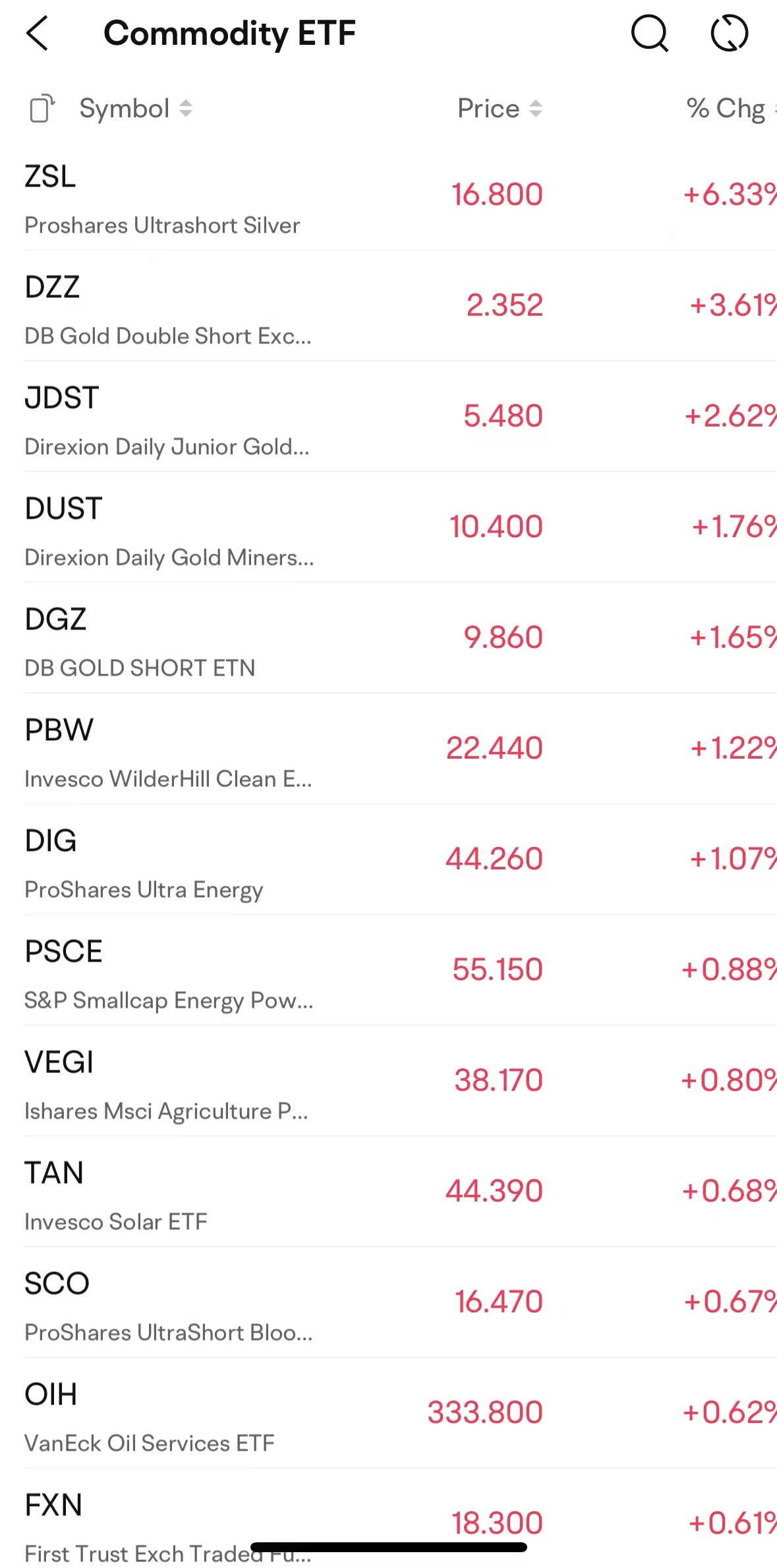This screenshot has height=1568, width=777.
Task: Sort the list by % Chg
Action: tap(728, 109)
